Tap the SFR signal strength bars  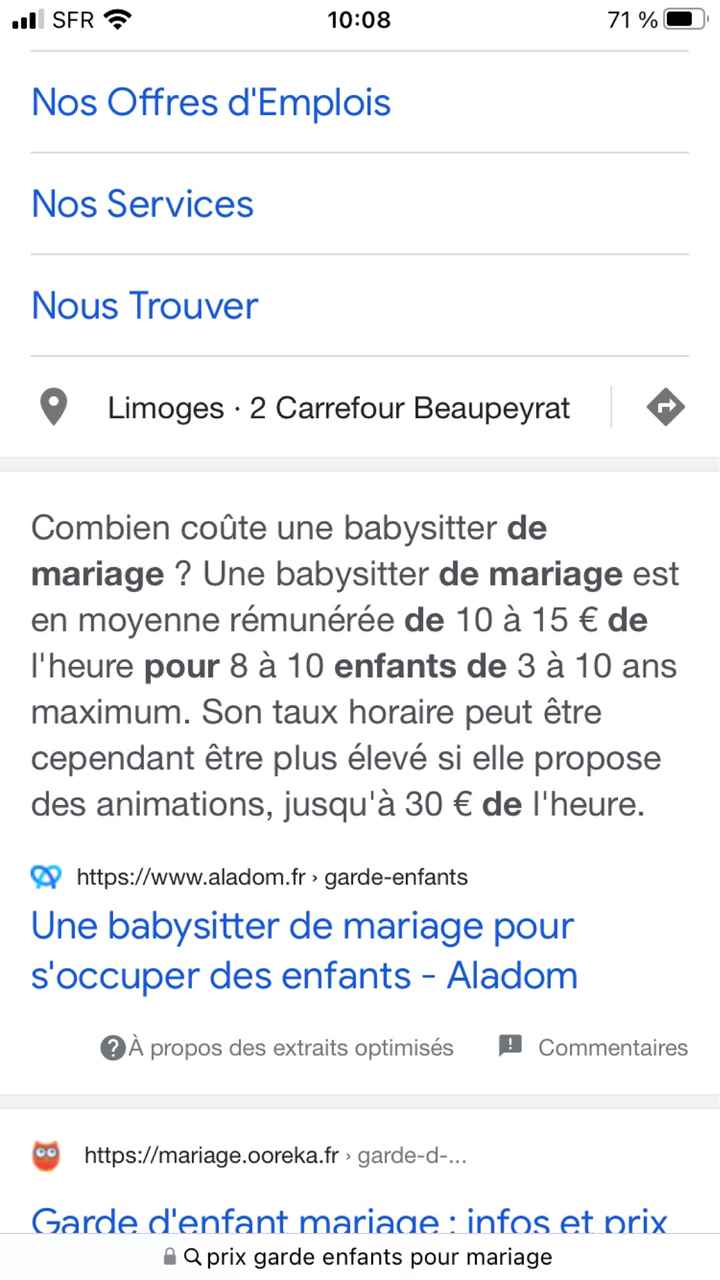(x=25, y=18)
